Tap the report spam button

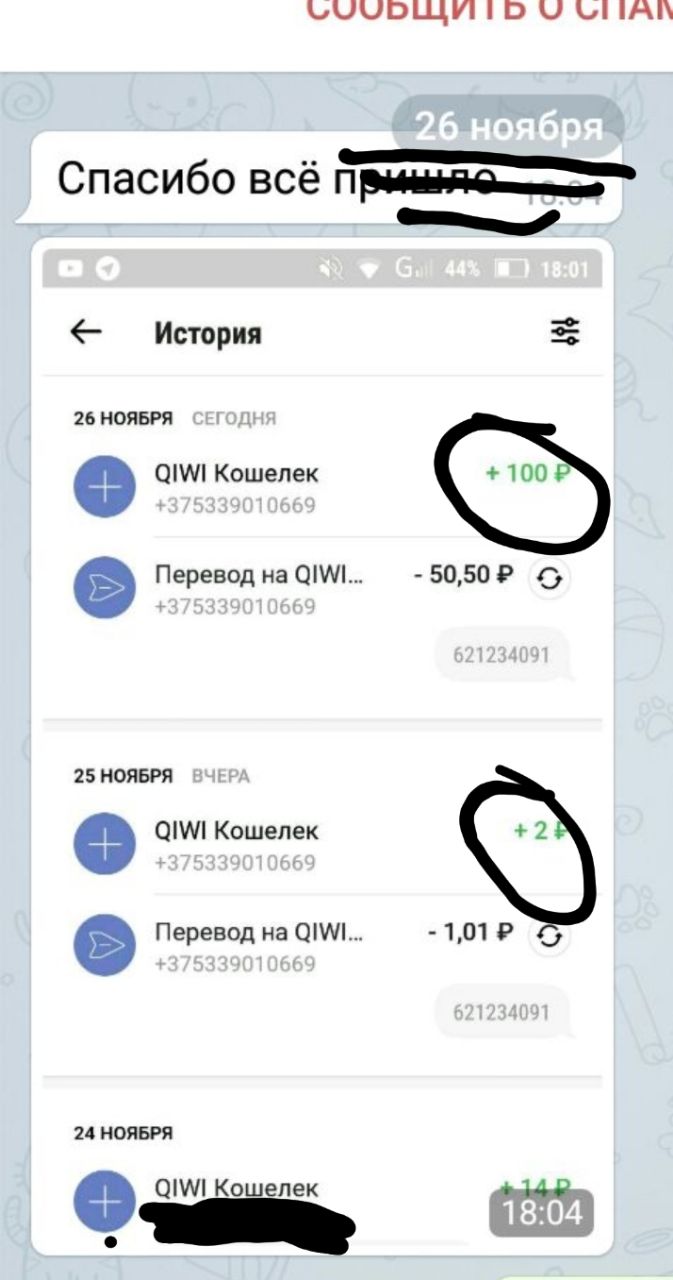click(x=490, y=10)
